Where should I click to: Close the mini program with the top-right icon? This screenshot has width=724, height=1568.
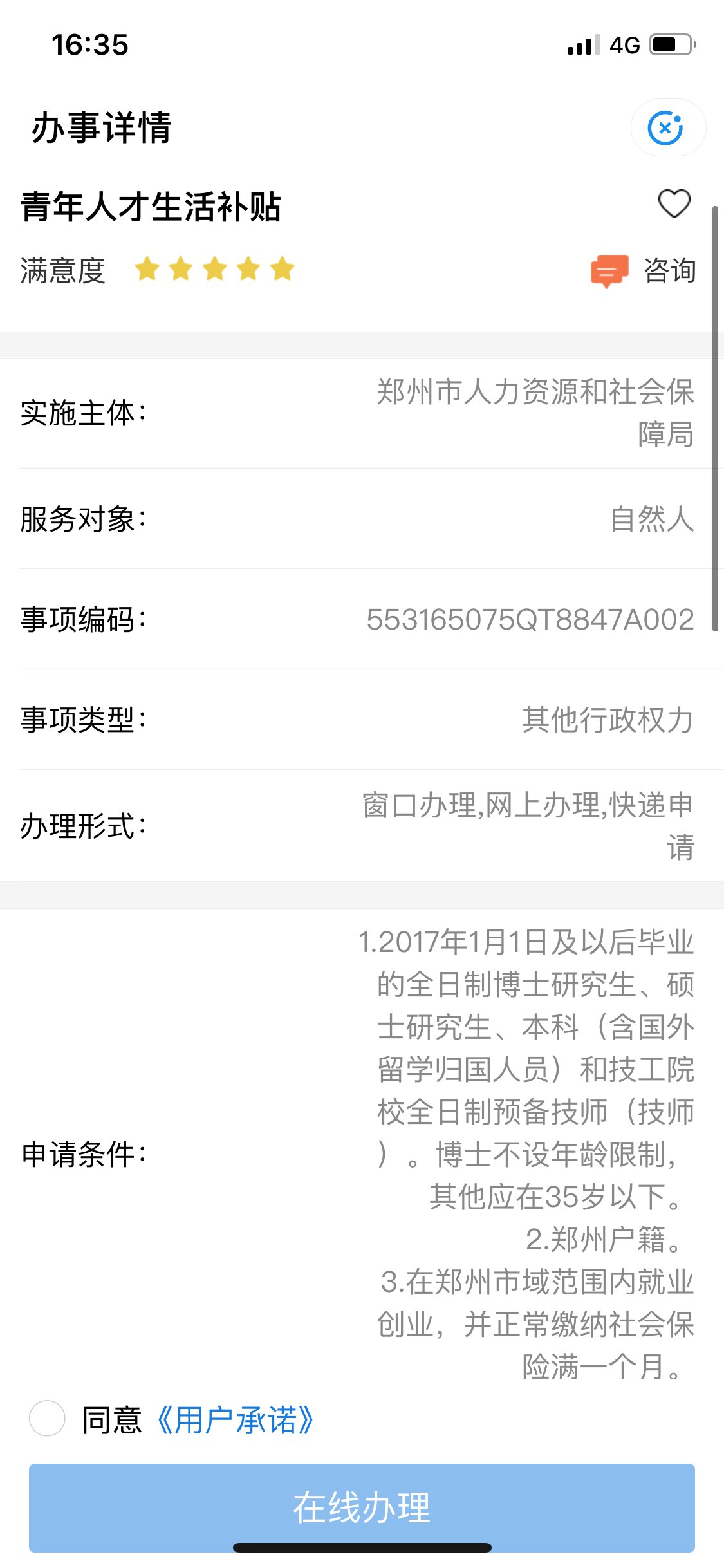point(667,127)
